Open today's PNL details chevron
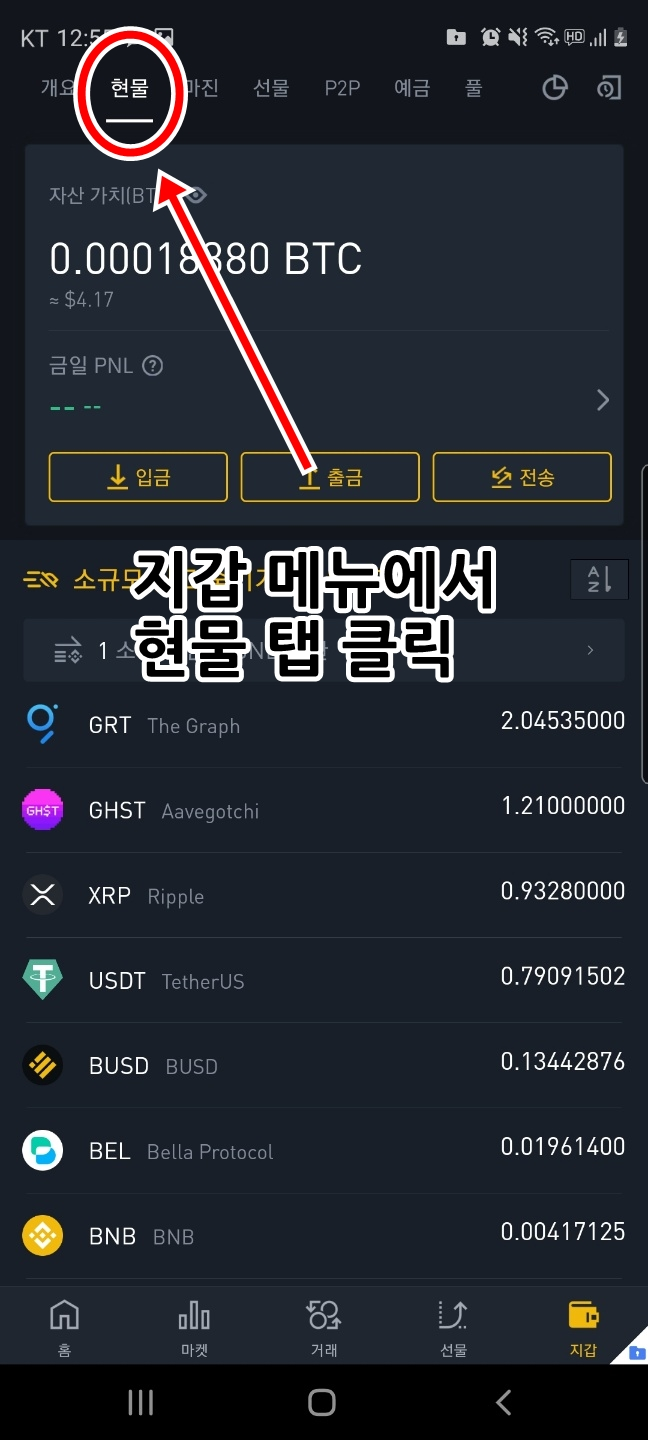The height and width of the screenshot is (1440, 648). pyautogui.click(x=602, y=401)
